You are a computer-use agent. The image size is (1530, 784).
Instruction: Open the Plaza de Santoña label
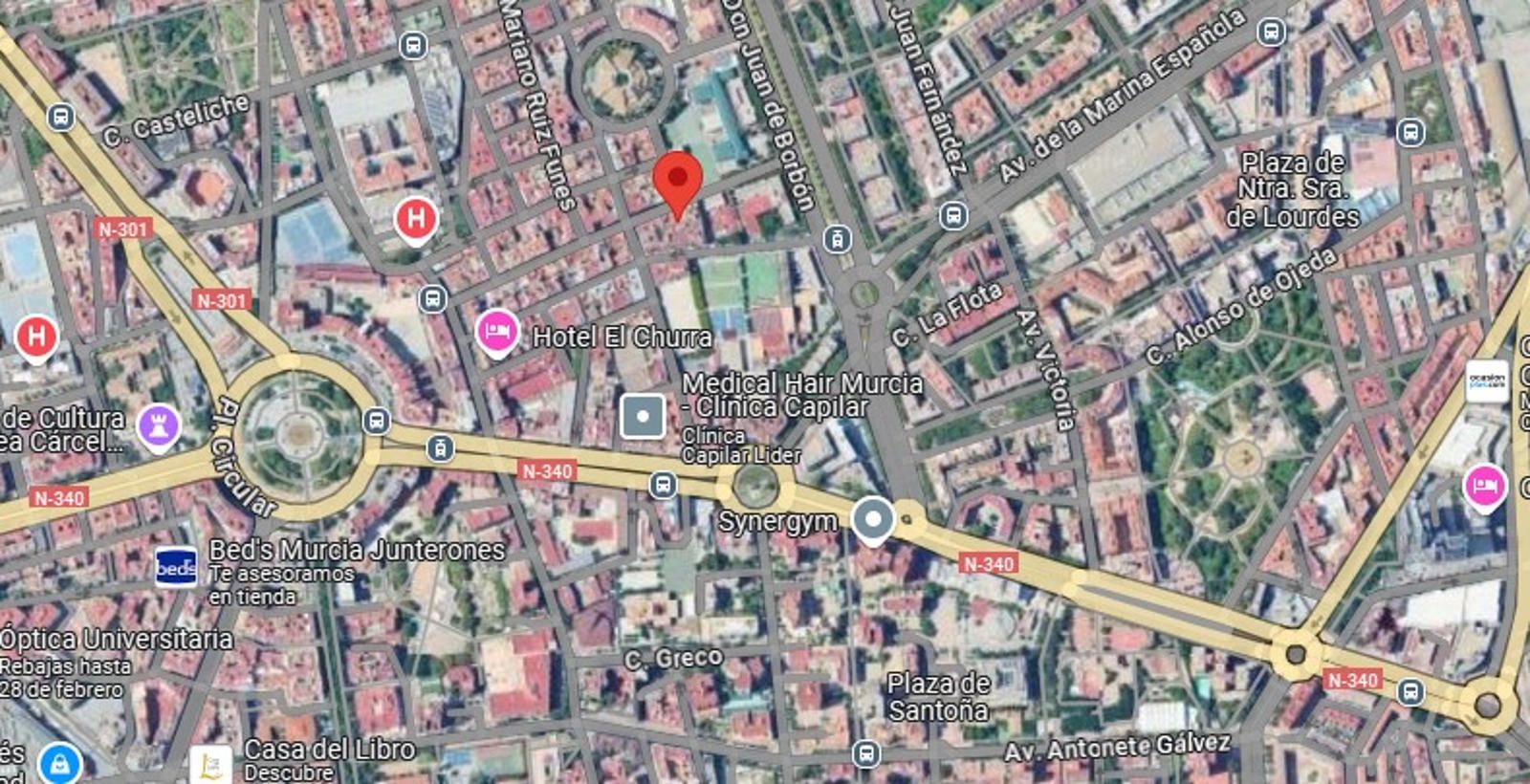[938, 697]
